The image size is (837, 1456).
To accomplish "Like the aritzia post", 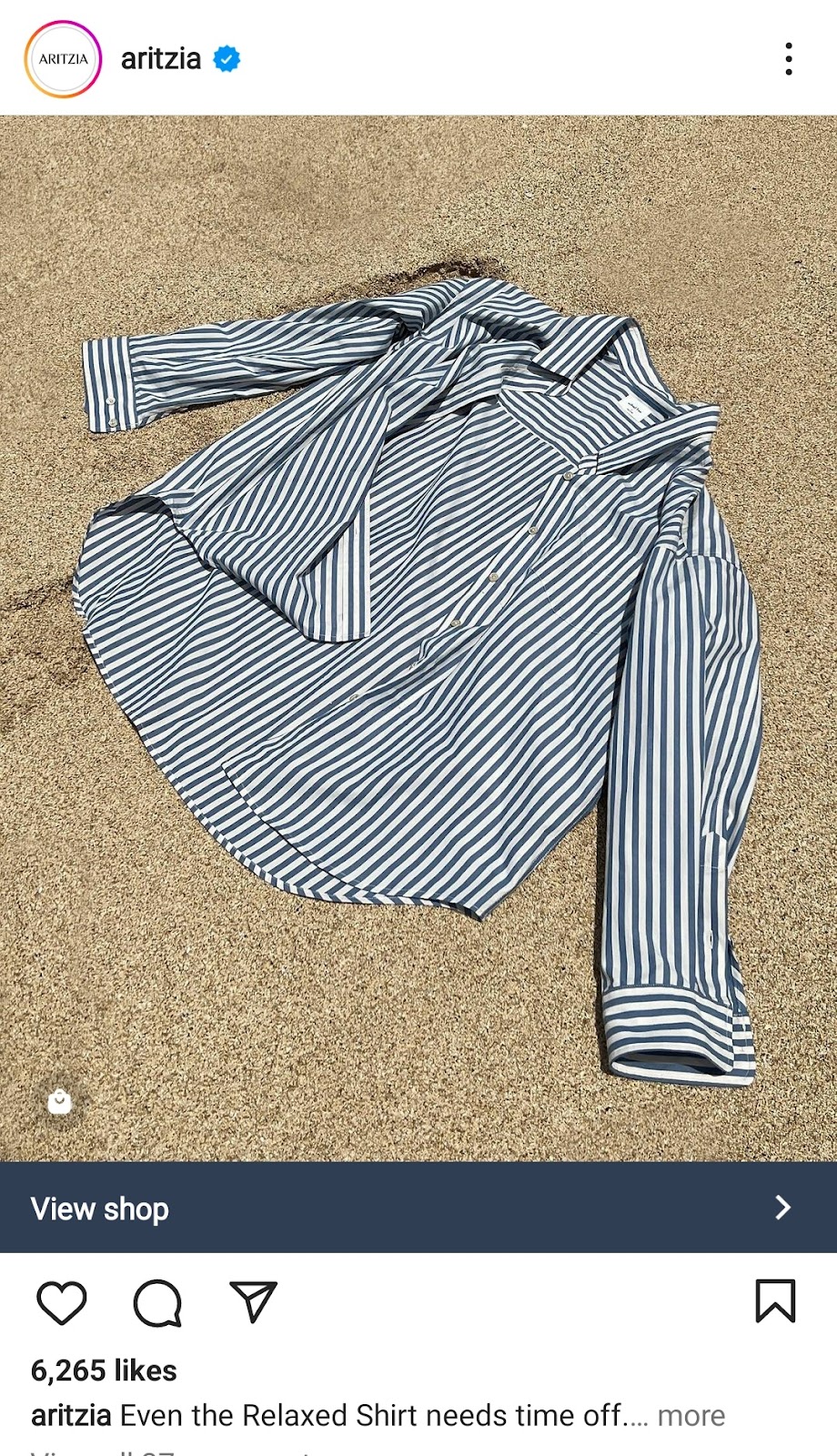I will 62,1302.
